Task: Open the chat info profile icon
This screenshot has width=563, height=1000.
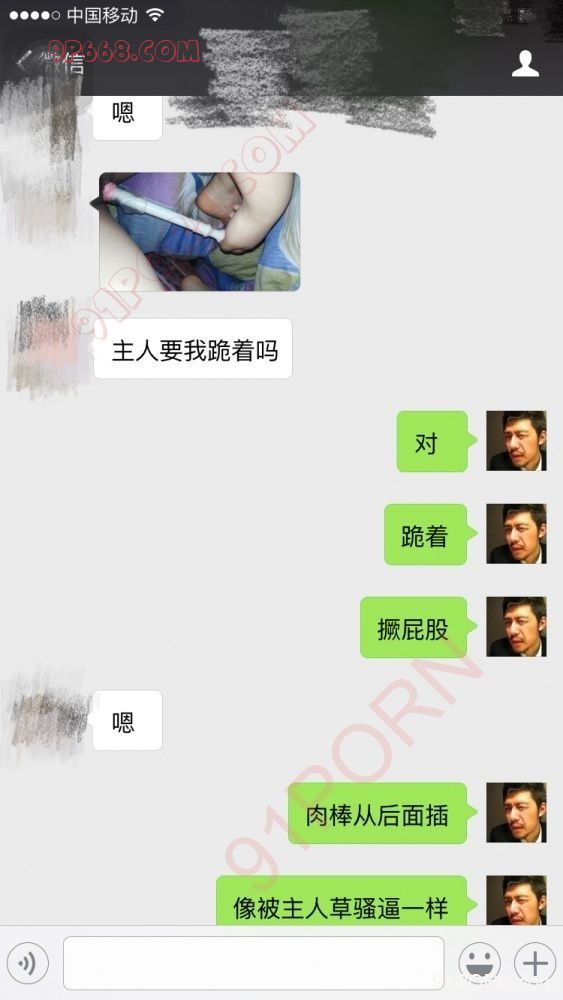Action: (525, 64)
